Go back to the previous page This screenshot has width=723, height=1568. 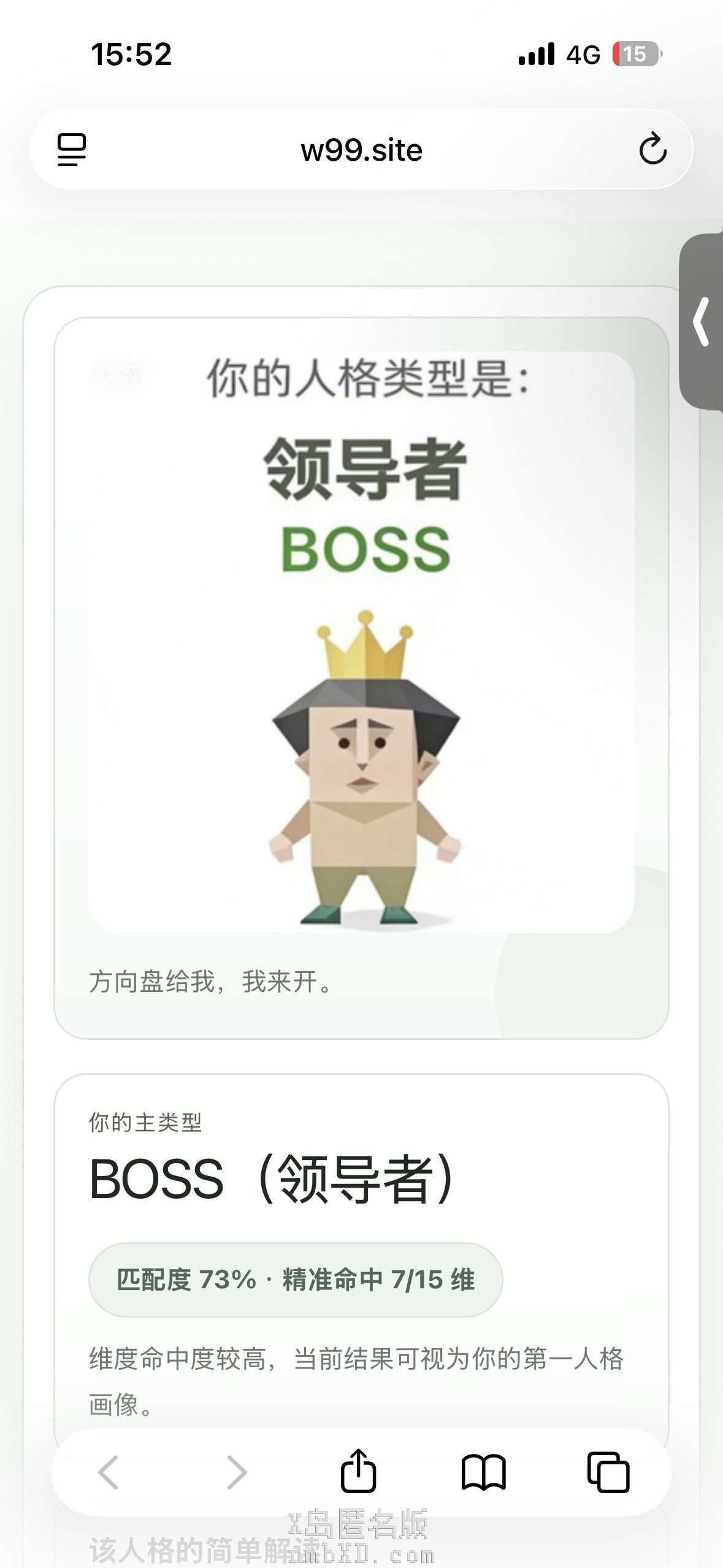pyautogui.click(x=109, y=1472)
